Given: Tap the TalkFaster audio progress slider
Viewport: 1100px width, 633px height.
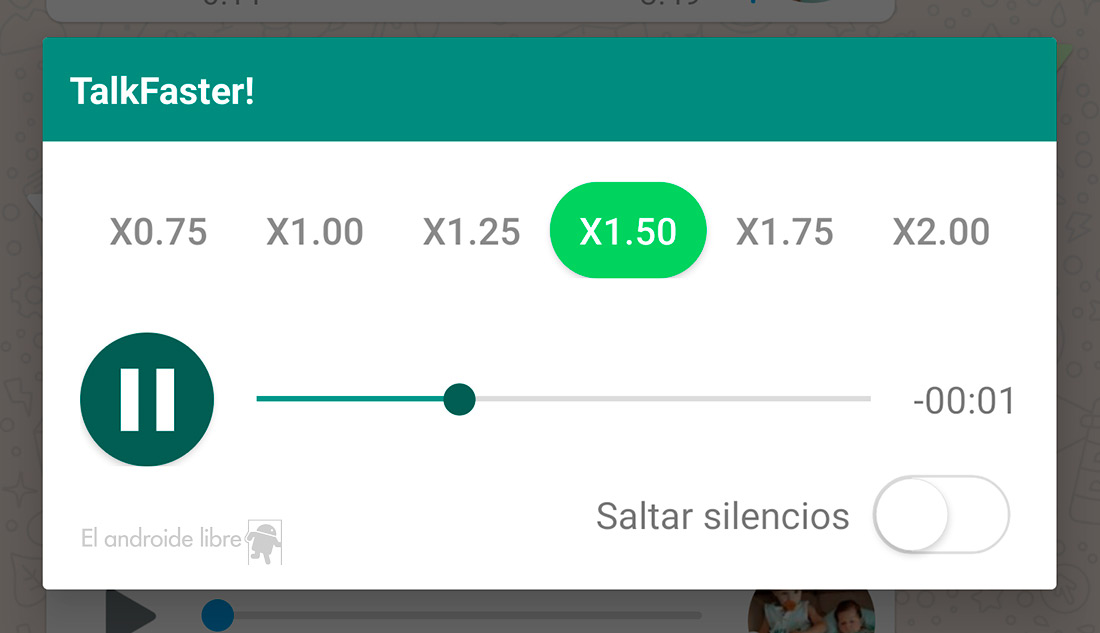Looking at the screenshot, I should 563,399.
